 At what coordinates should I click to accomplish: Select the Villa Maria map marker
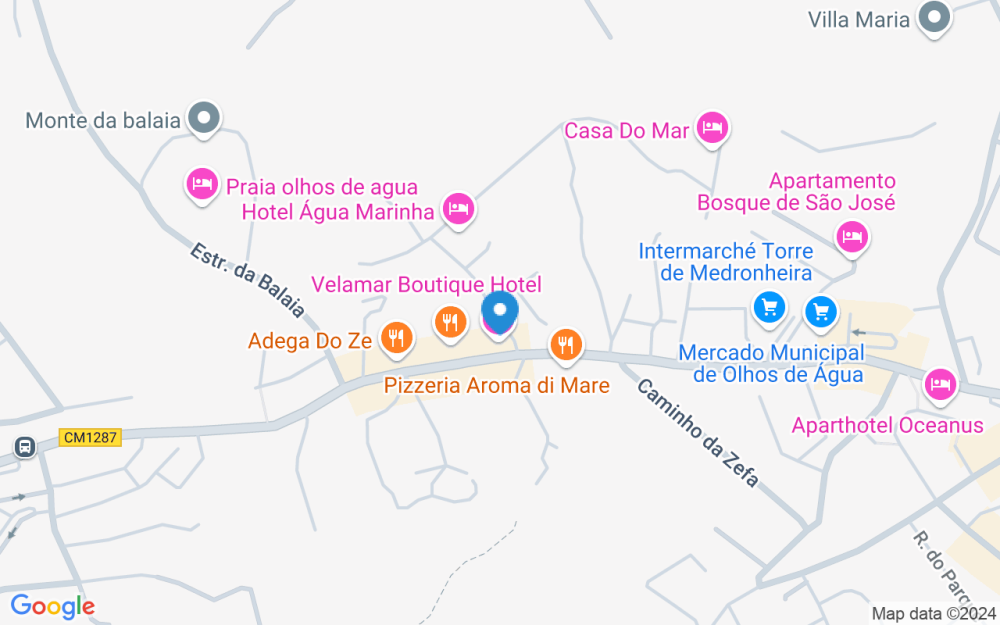coord(934,18)
